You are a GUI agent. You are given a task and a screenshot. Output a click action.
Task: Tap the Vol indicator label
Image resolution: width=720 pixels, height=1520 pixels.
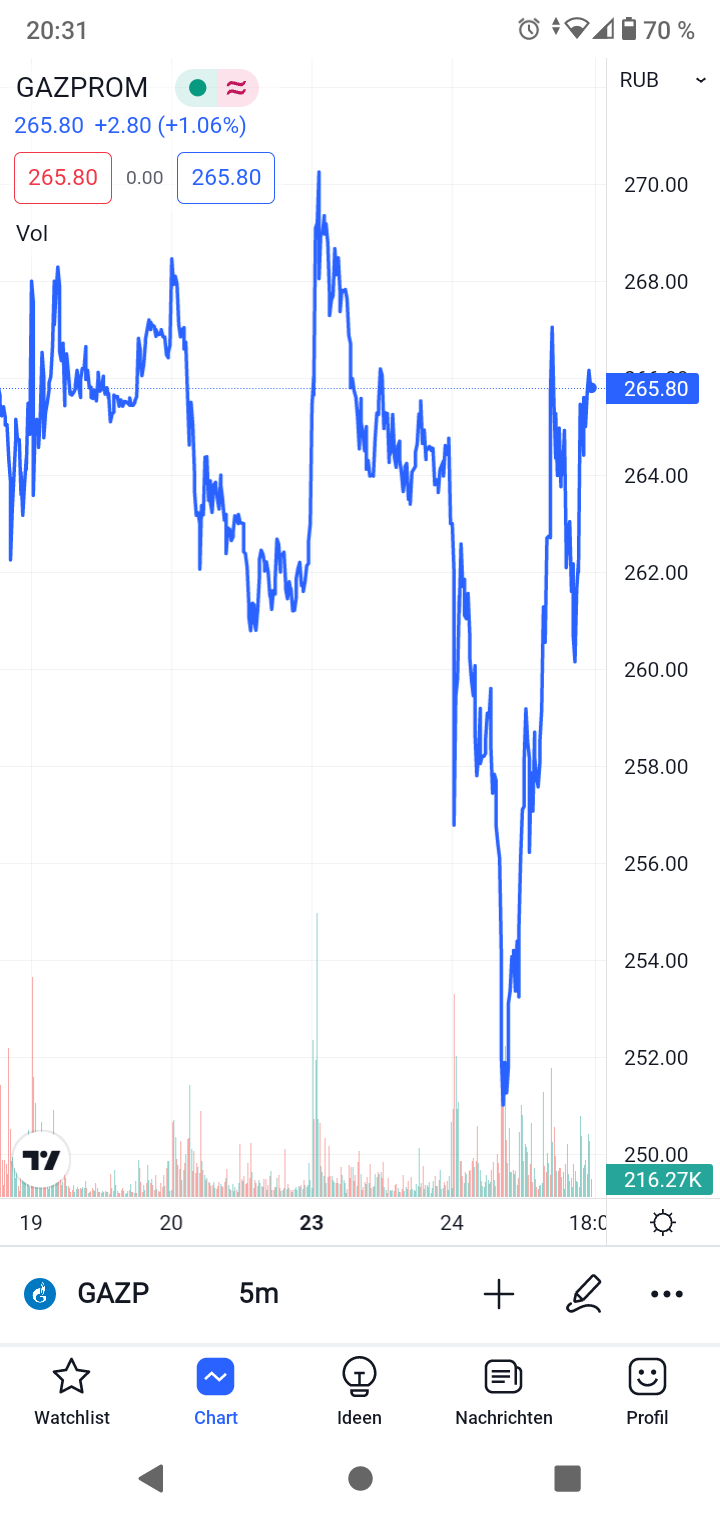tap(32, 234)
